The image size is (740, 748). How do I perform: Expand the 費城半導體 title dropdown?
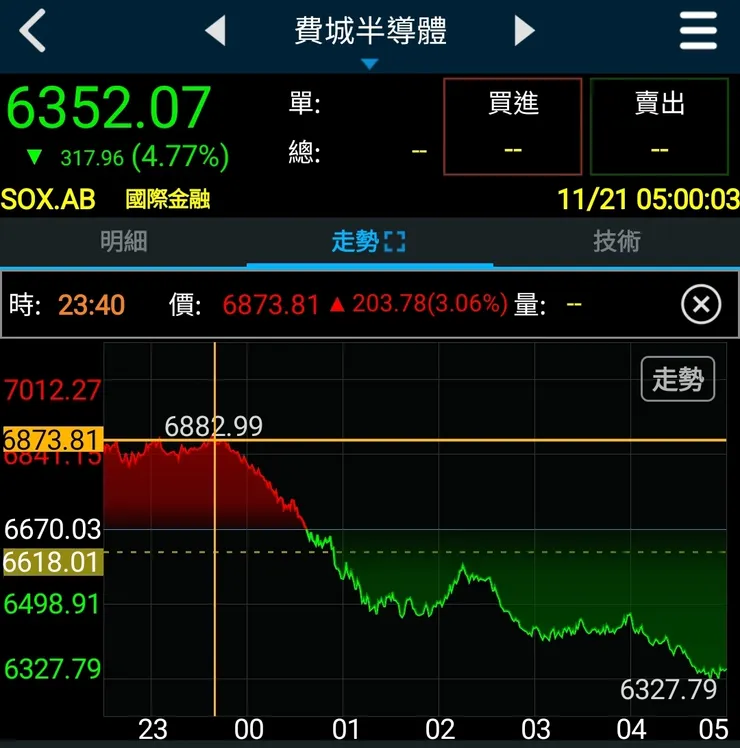[370, 40]
